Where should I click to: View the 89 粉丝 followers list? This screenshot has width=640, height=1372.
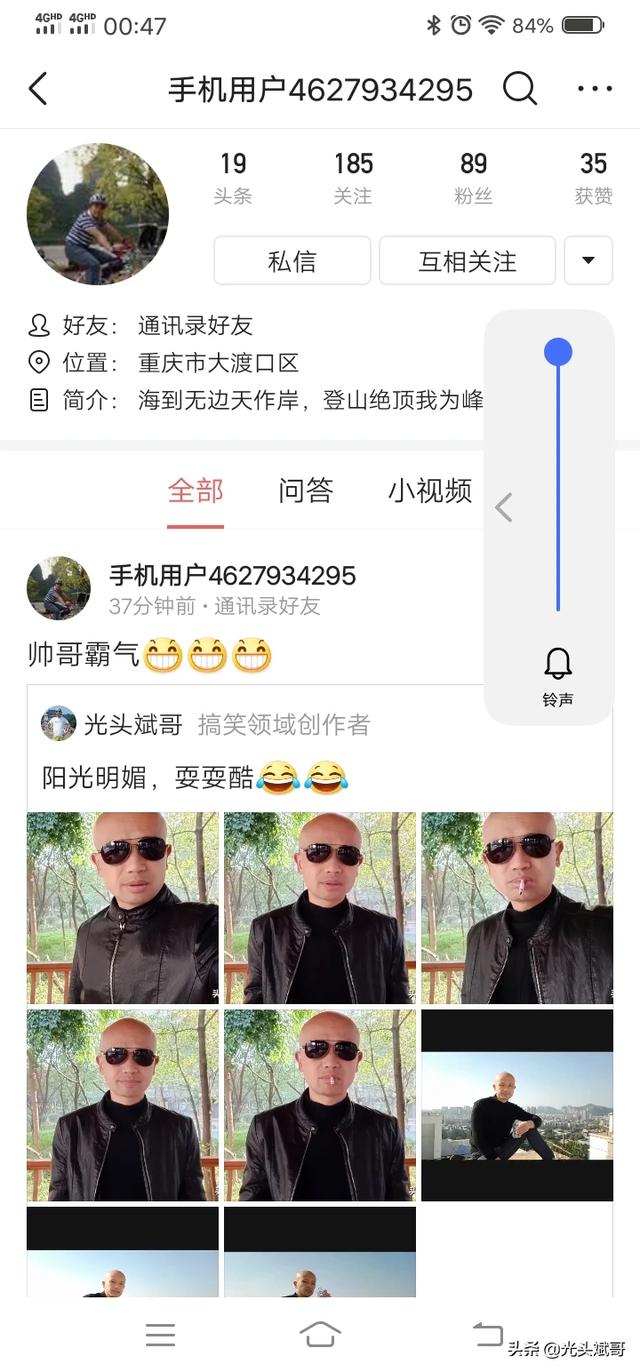[x=474, y=178]
